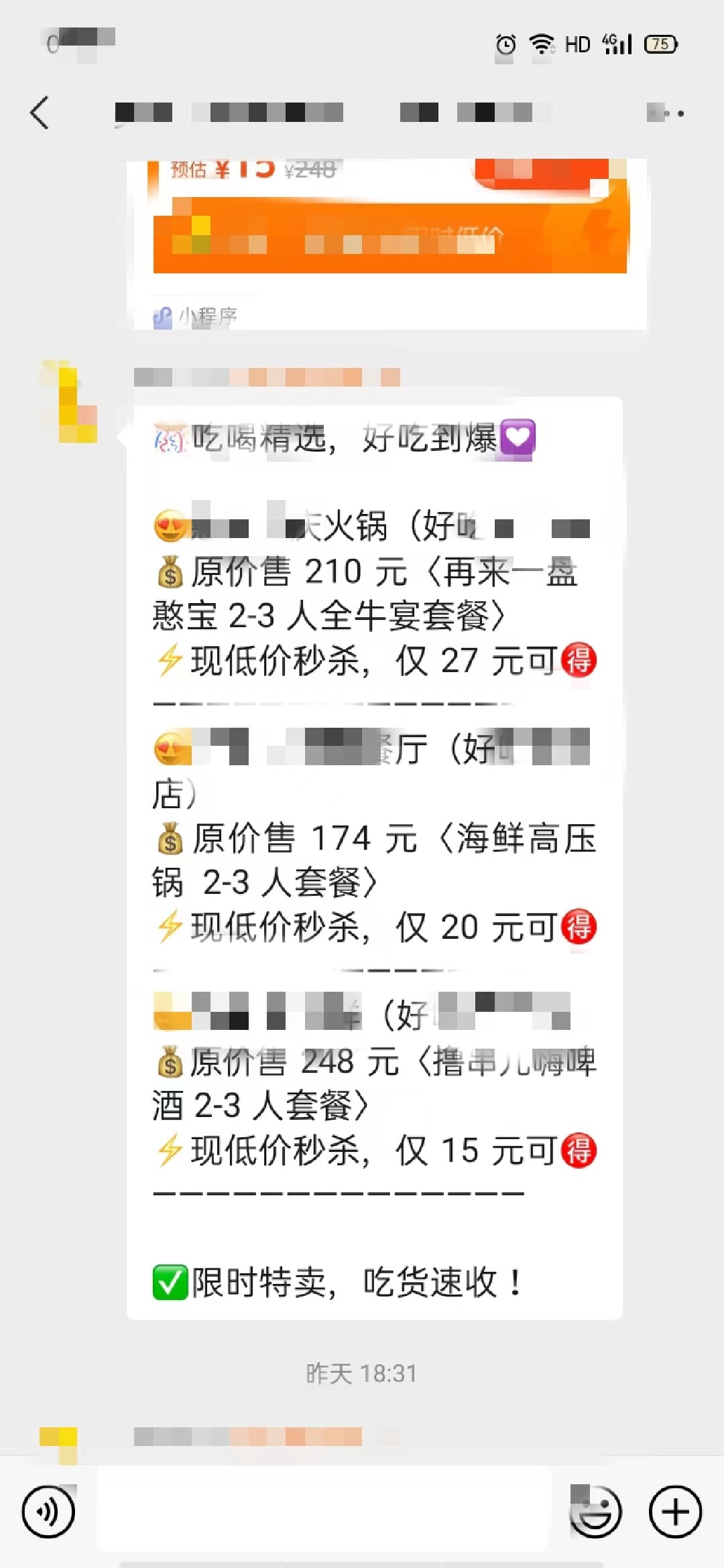Open the plus attachment menu

pos(675,1512)
